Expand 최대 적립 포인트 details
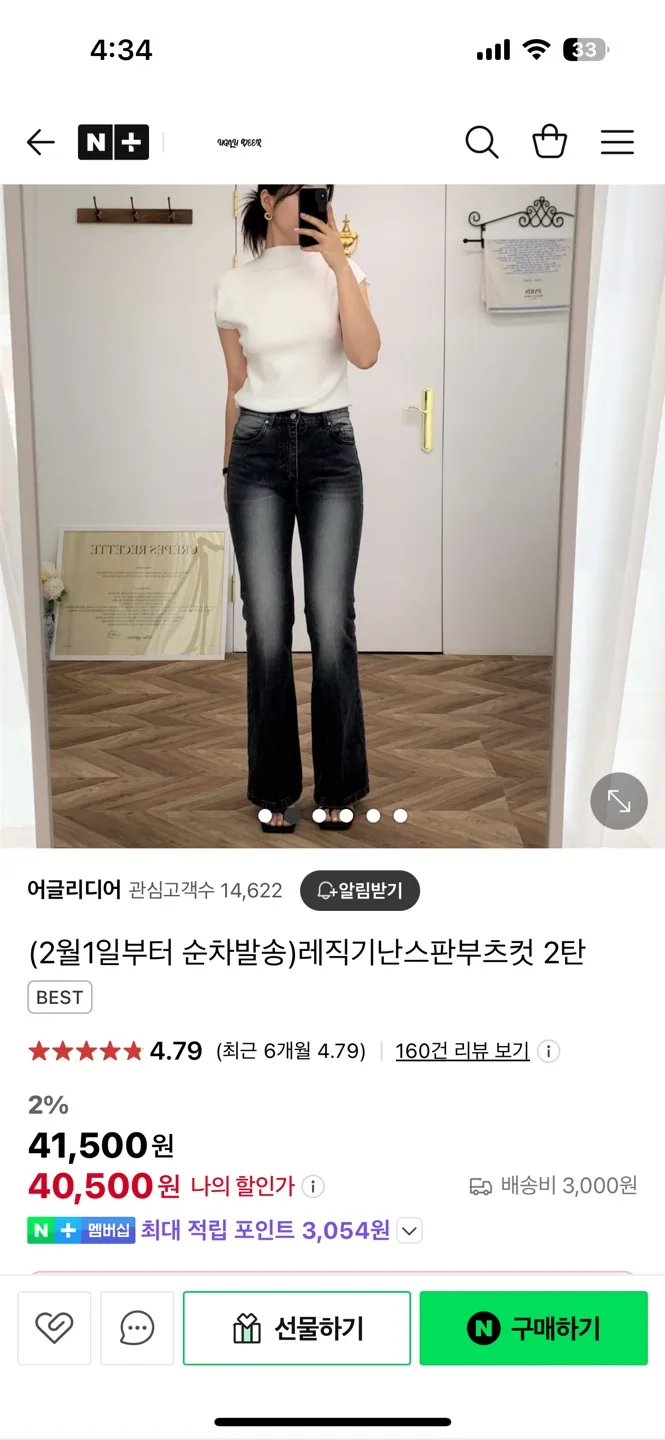This screenshot has height=1440, width=665. pos(409,1231)
